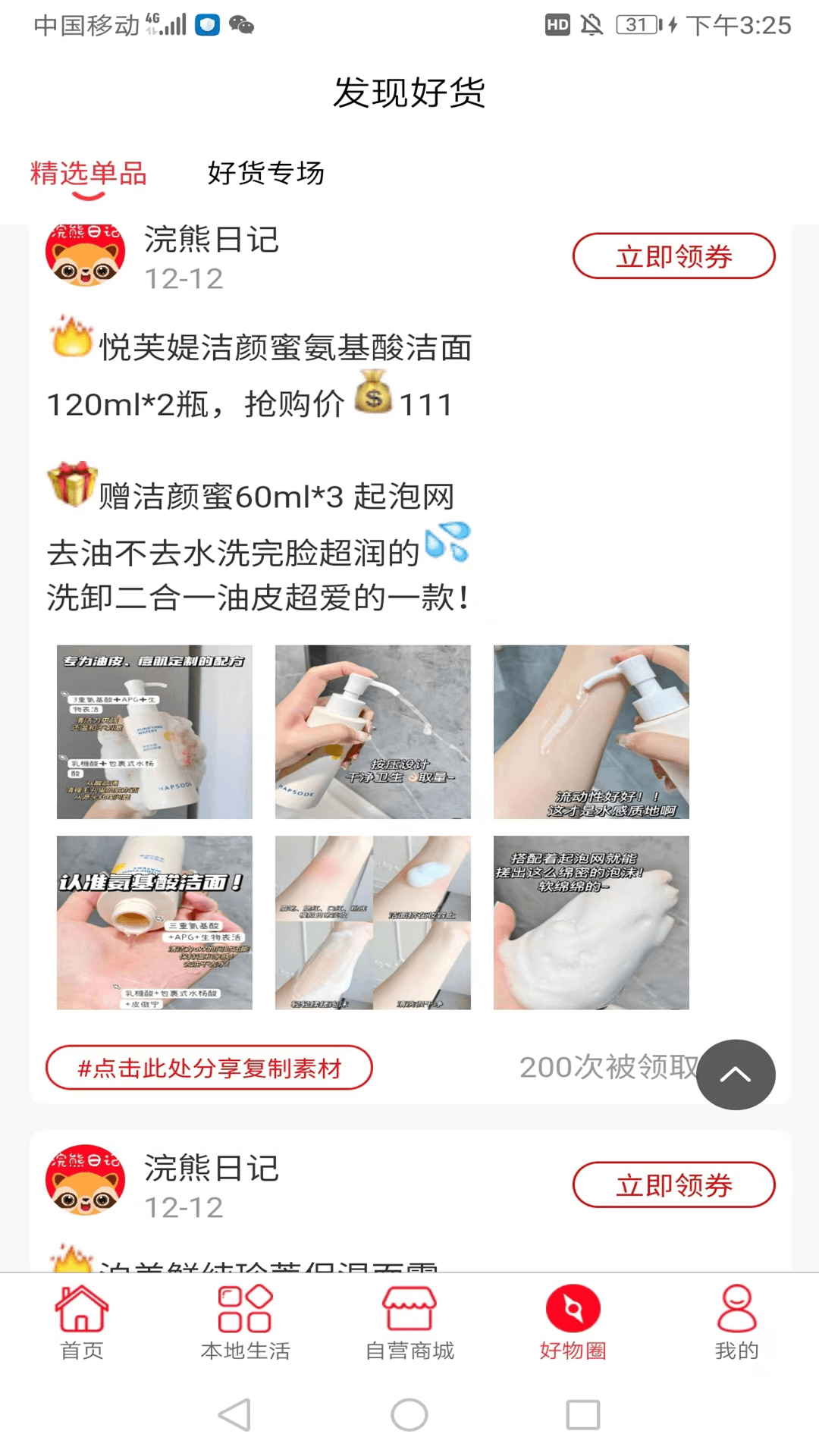
Task: Tap the system home button
Action: [x=409, y=1415]
